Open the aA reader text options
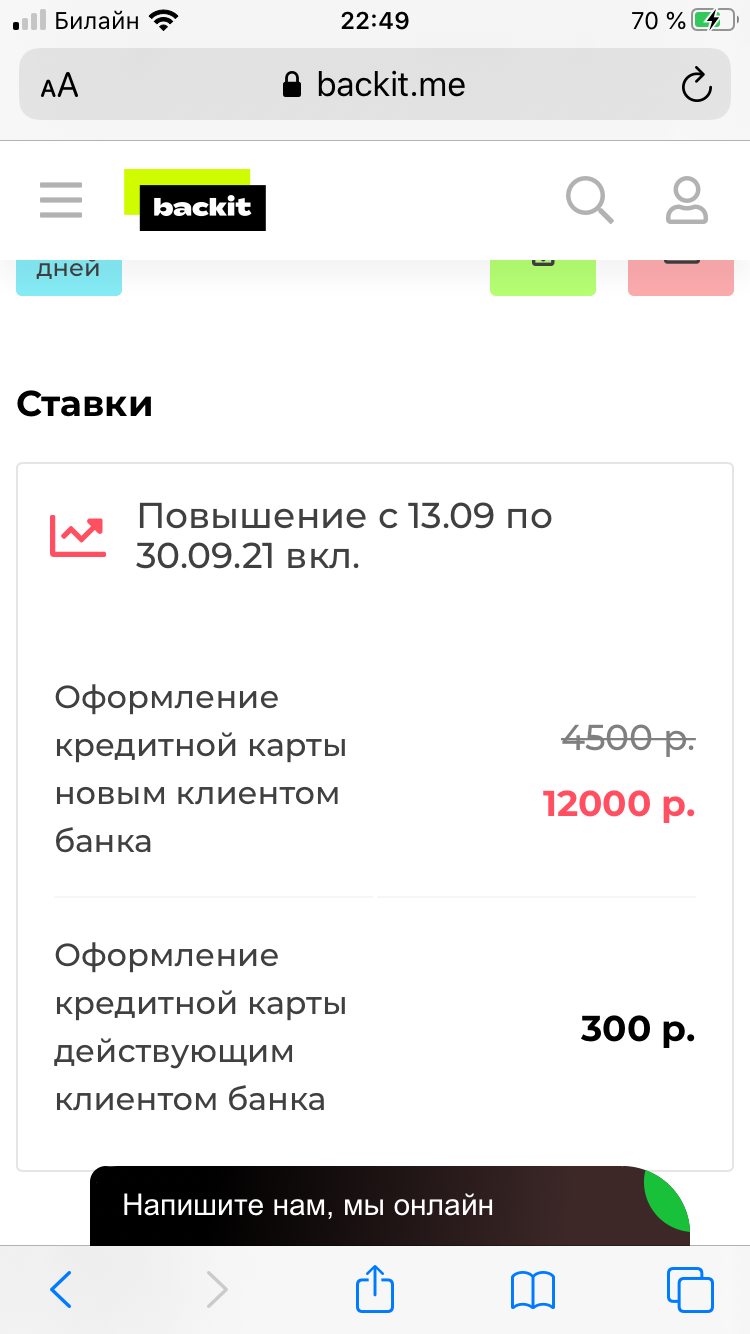The image size is (750, 1334). click(59, 86)
